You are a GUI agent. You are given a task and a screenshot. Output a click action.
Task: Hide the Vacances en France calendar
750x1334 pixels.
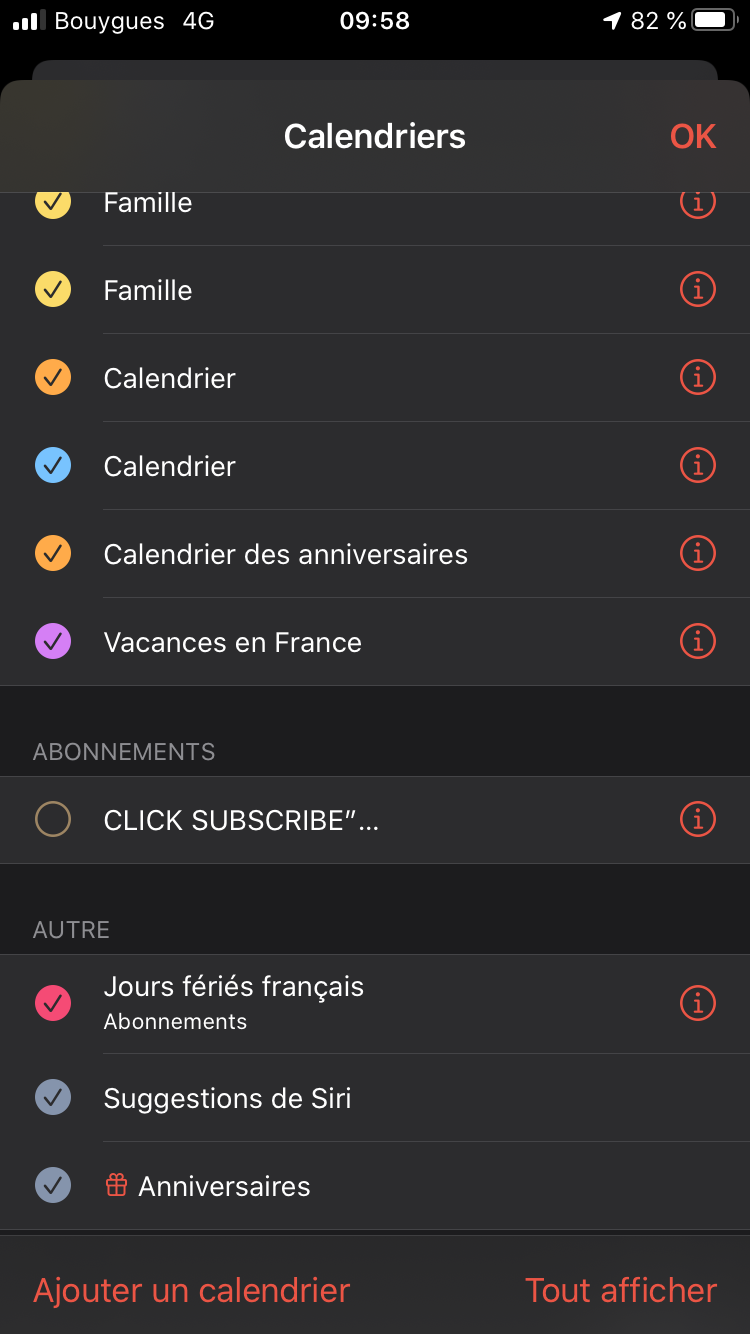click(x=53, y=642)
